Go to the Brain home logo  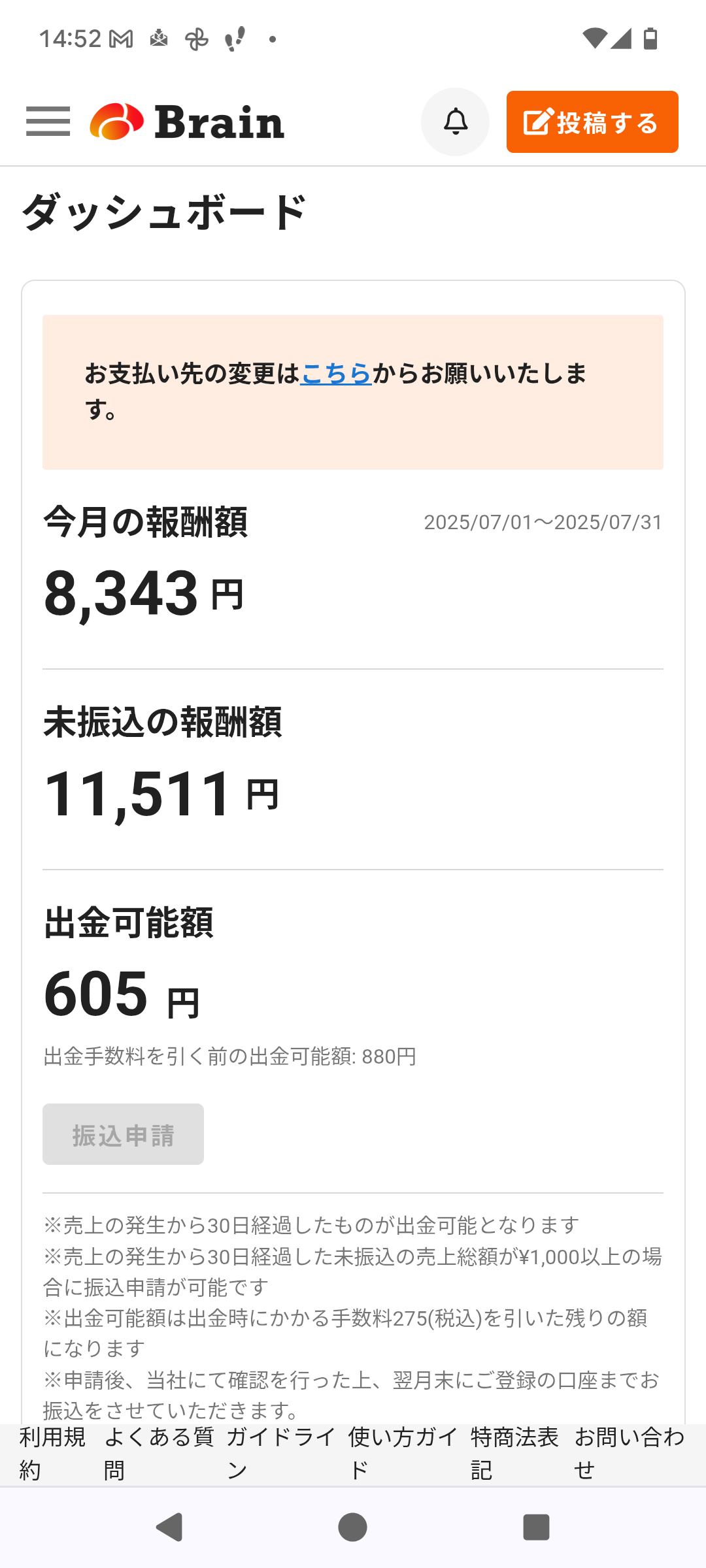[x=187, y=122]
